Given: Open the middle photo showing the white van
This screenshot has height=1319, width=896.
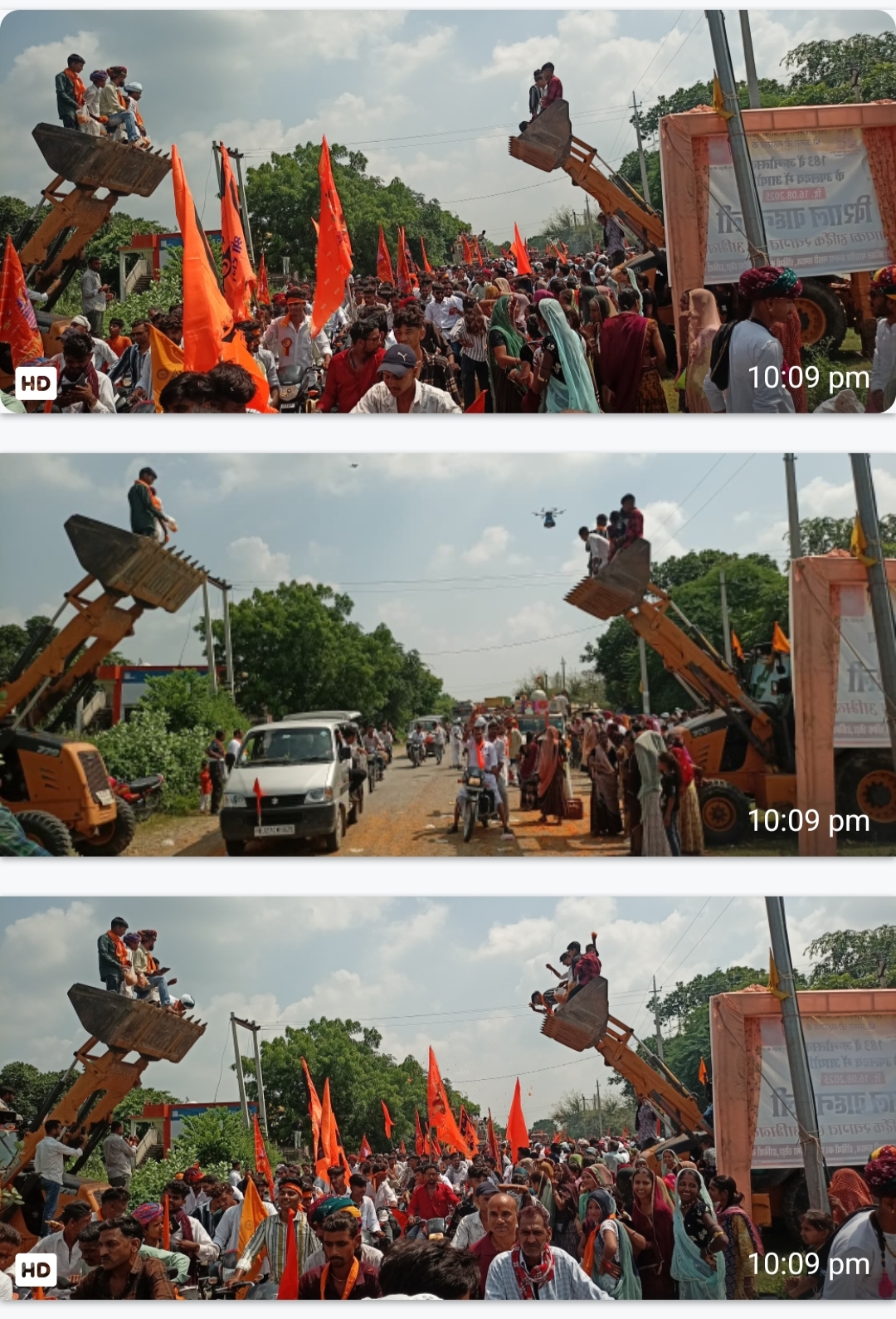Looking at the screenshot, I should [448, 654].
